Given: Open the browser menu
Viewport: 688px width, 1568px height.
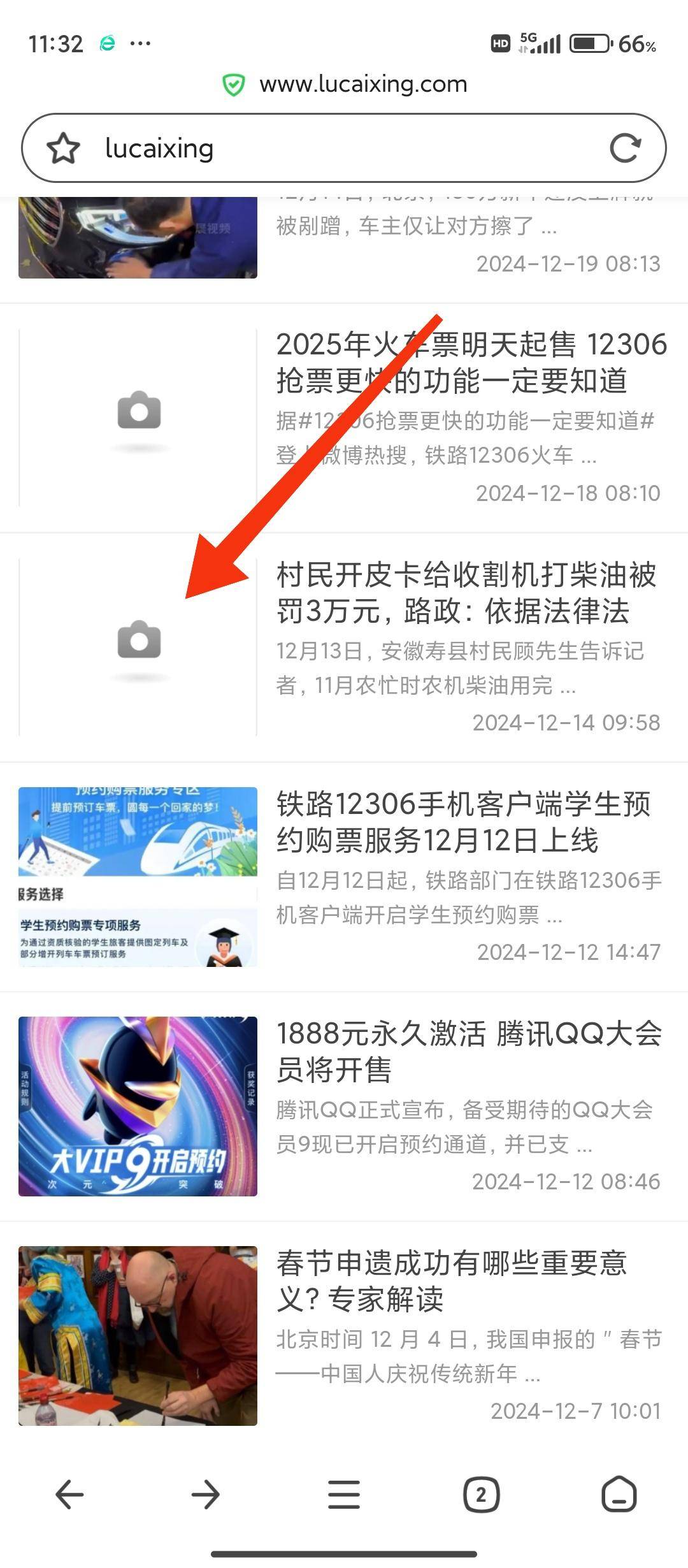Looking at the screenshot, I should (344, 1495).
